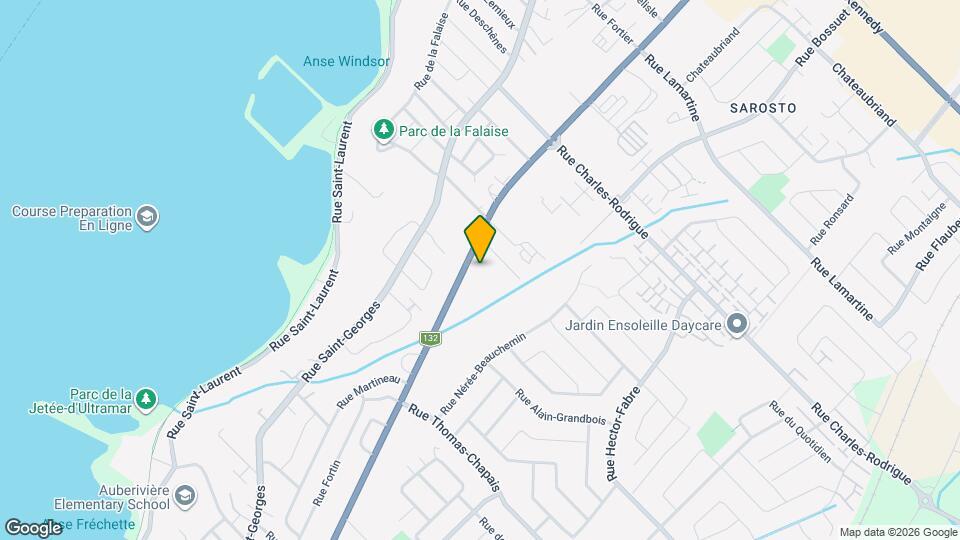Image resolution: width=960 pixels, height=540 pixels.
Task: Open the Course Preparation En Ligne pin
Action: point(147,218)
